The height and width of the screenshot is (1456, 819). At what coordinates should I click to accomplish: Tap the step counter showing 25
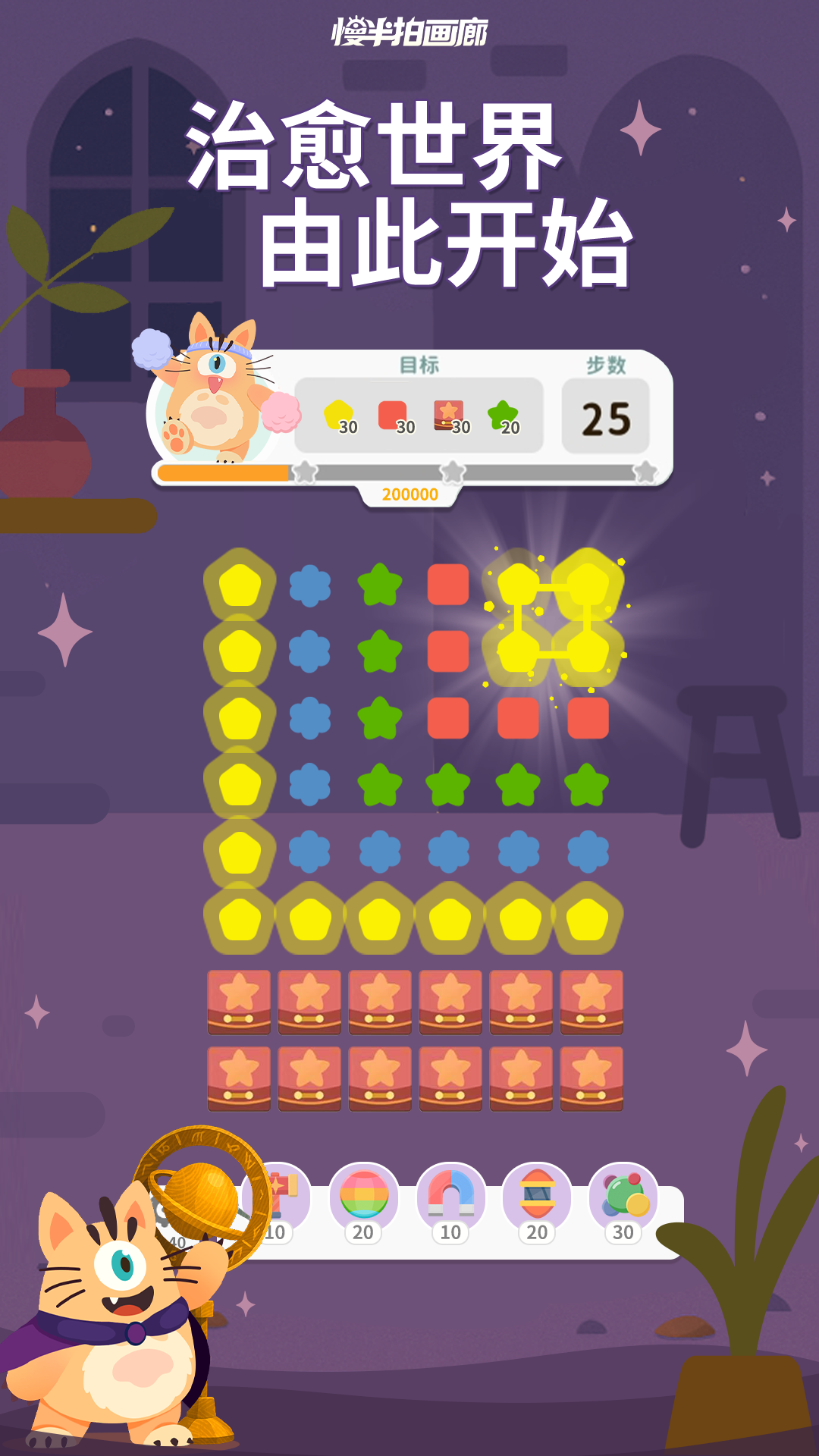tap(606, 416)
